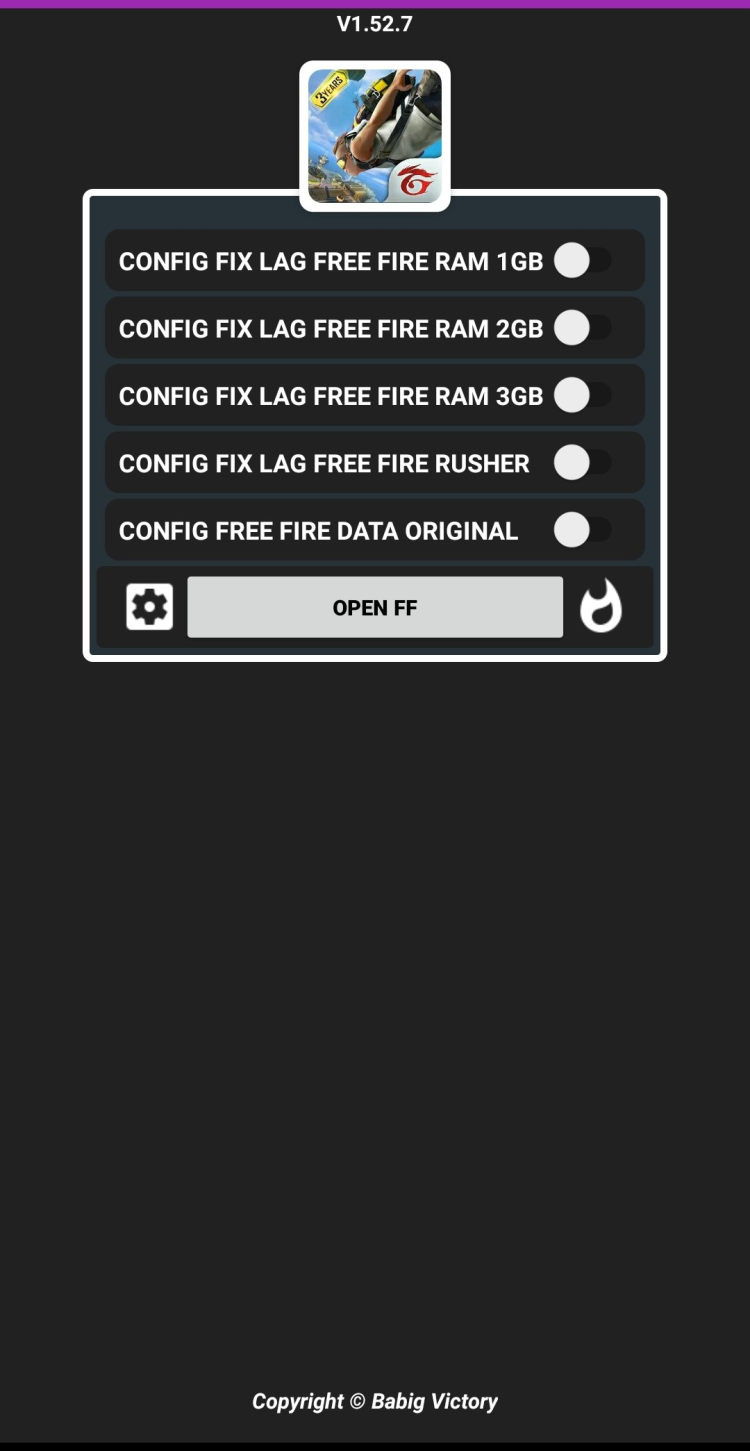
Task: Switch on Config Fix Lag Free Fire Rusher
Action: coord(582,463)
